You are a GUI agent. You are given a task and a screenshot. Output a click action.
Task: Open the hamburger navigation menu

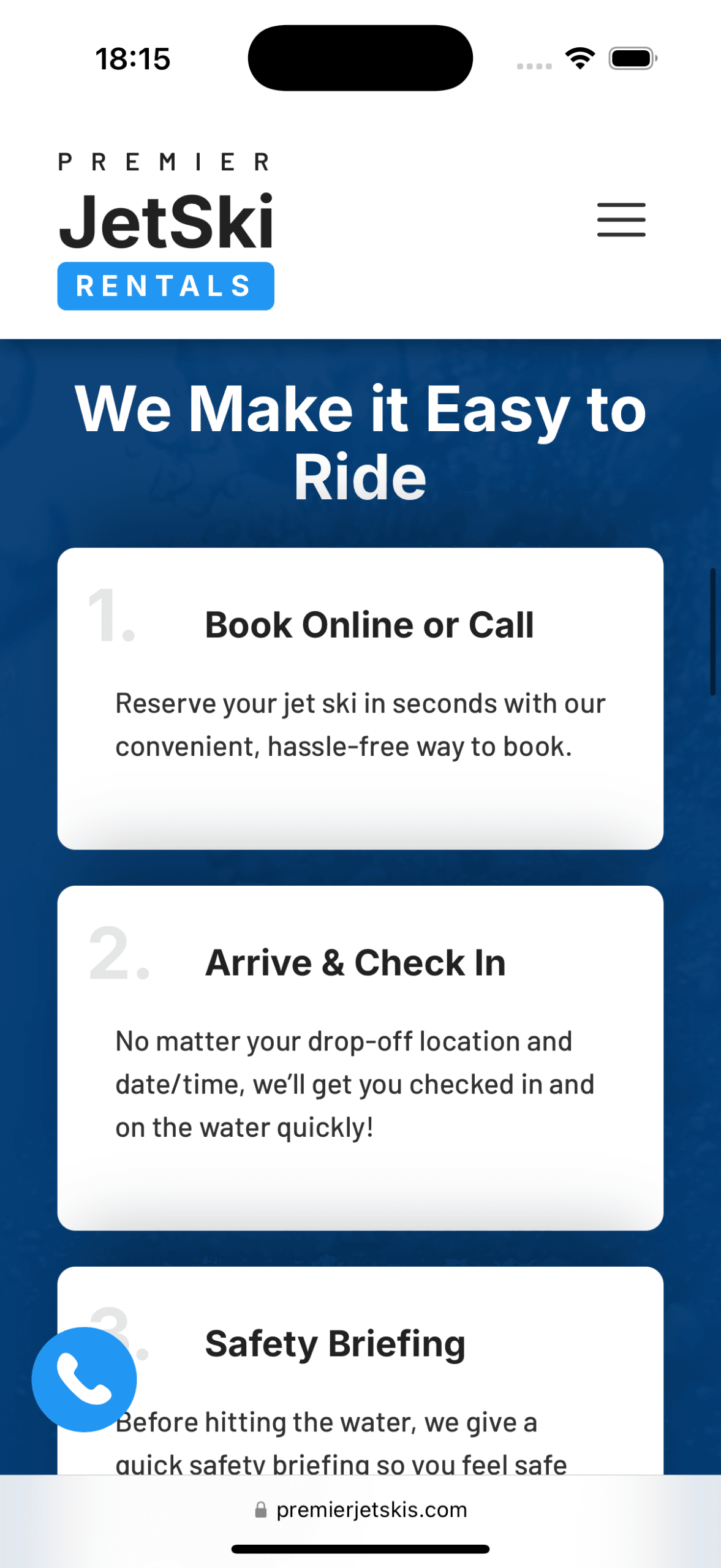pos(621,219)
